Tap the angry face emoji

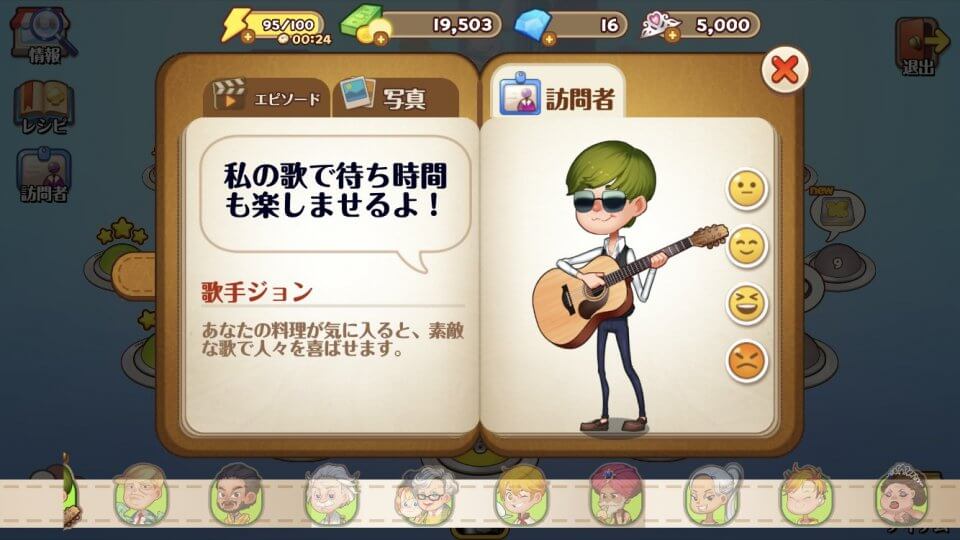point(746,361)
